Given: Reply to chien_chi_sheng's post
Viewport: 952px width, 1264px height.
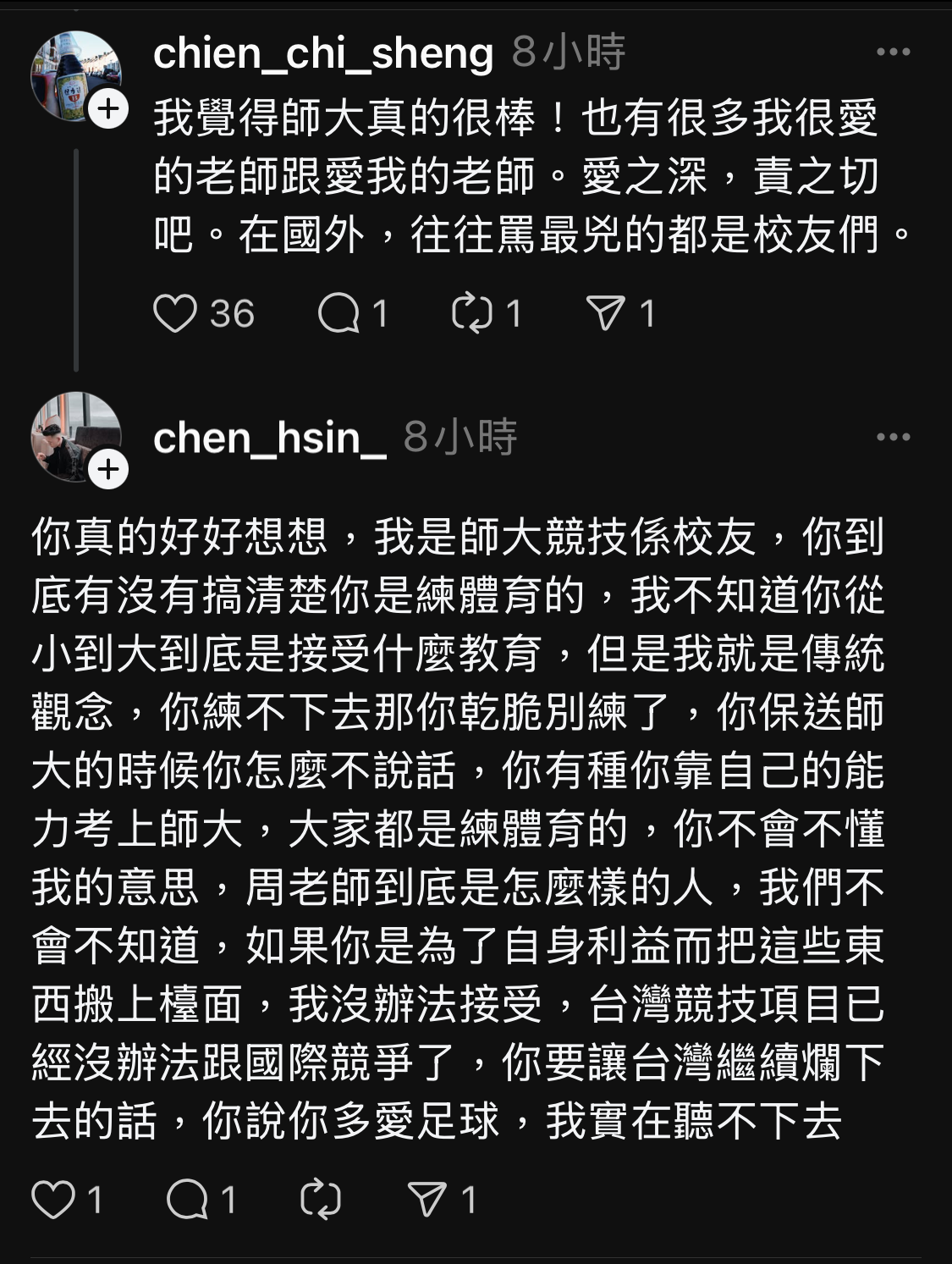Looking at the screenshot, I should click(x=338, y=314).
